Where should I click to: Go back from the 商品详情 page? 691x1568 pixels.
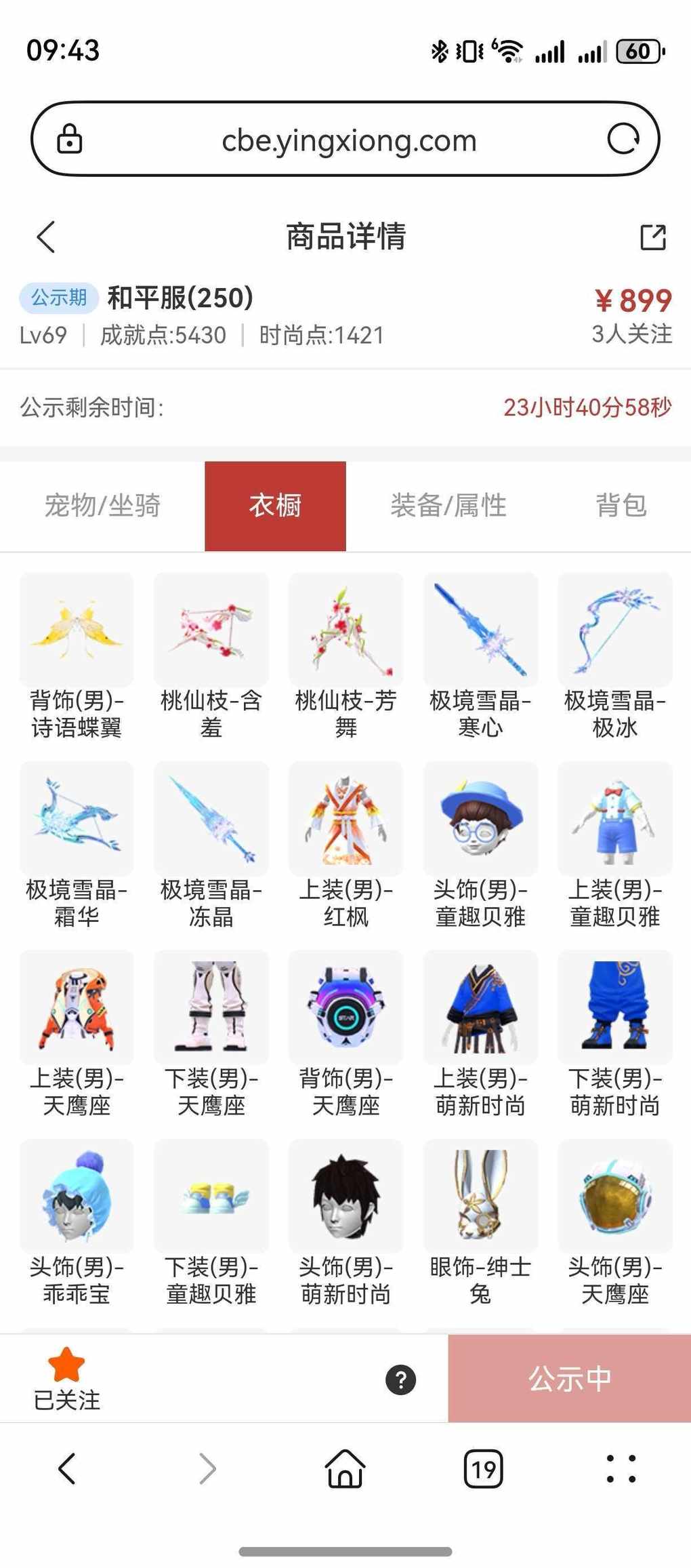pyautogui.click(x=46, y=237)
